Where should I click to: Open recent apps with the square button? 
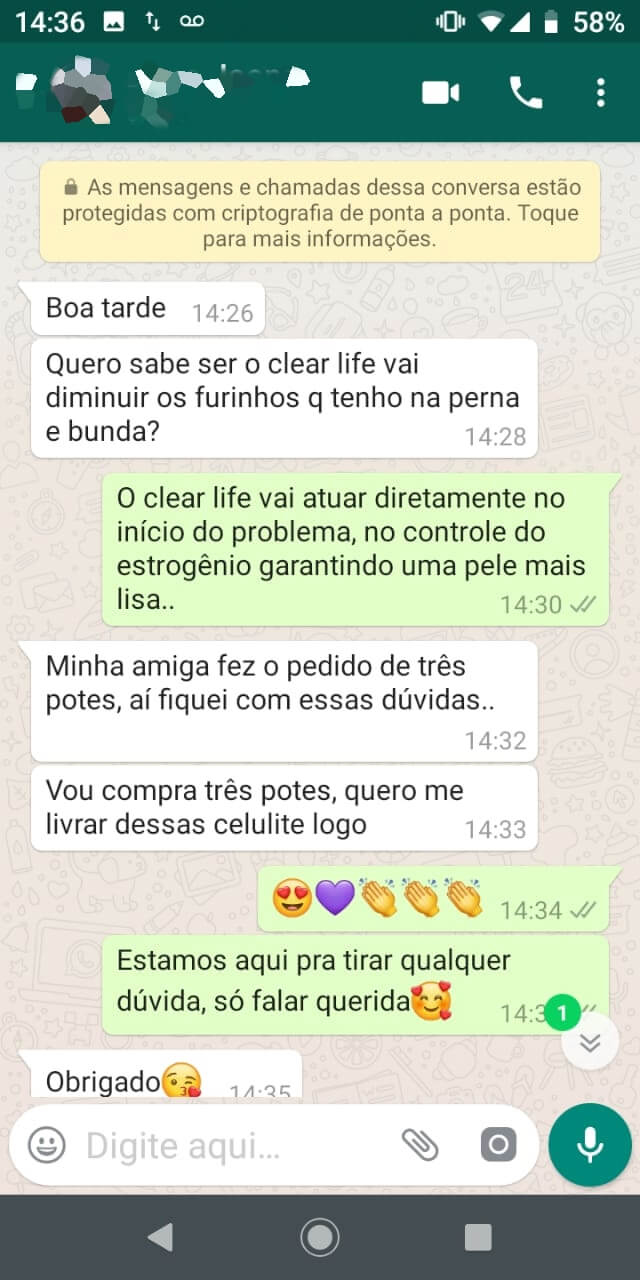tap(478, 1237)
